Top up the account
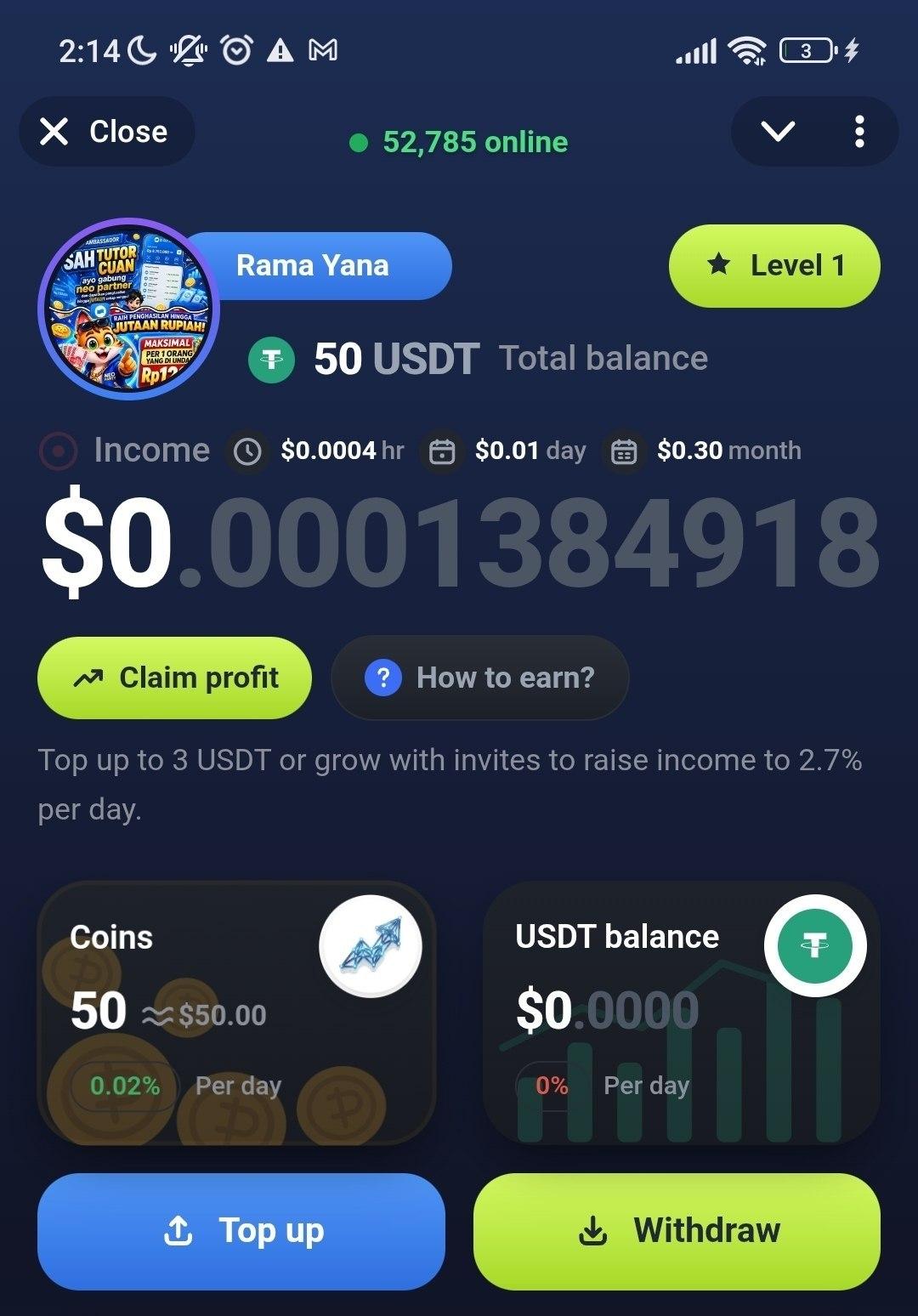918x1316 pixels. (x=241, y=1231)
